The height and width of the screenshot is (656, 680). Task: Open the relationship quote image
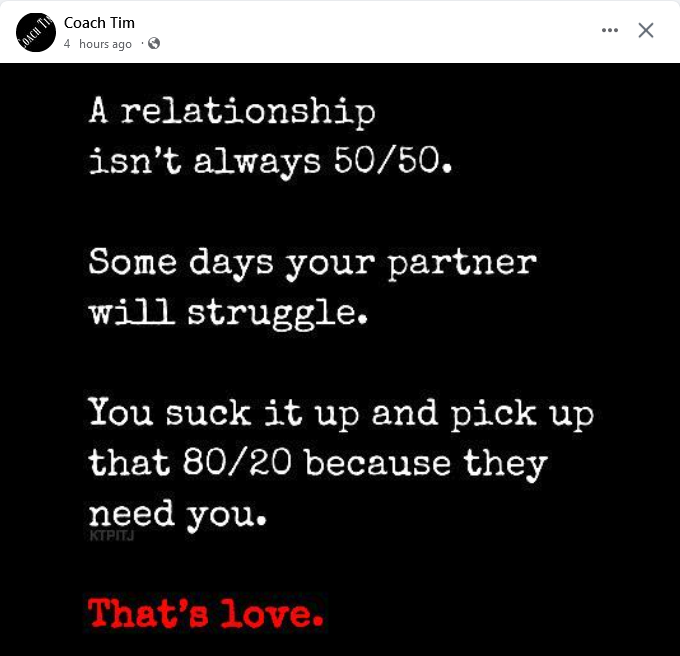click(x=340, y=358)
